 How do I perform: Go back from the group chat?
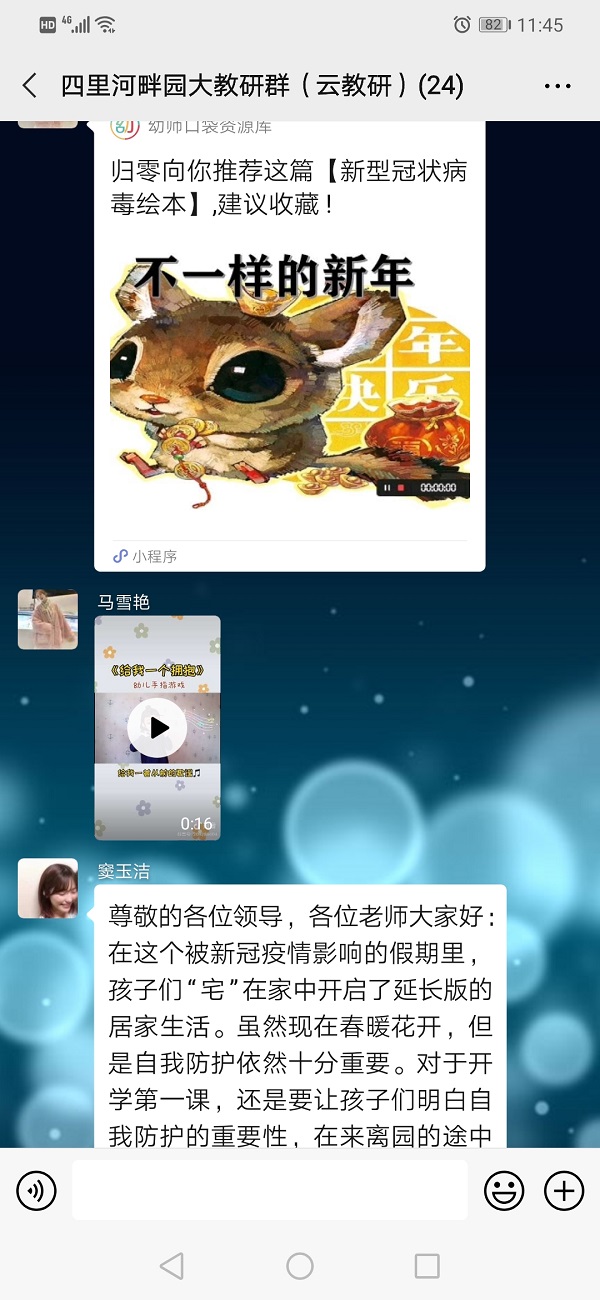click(x=30, y=86)
